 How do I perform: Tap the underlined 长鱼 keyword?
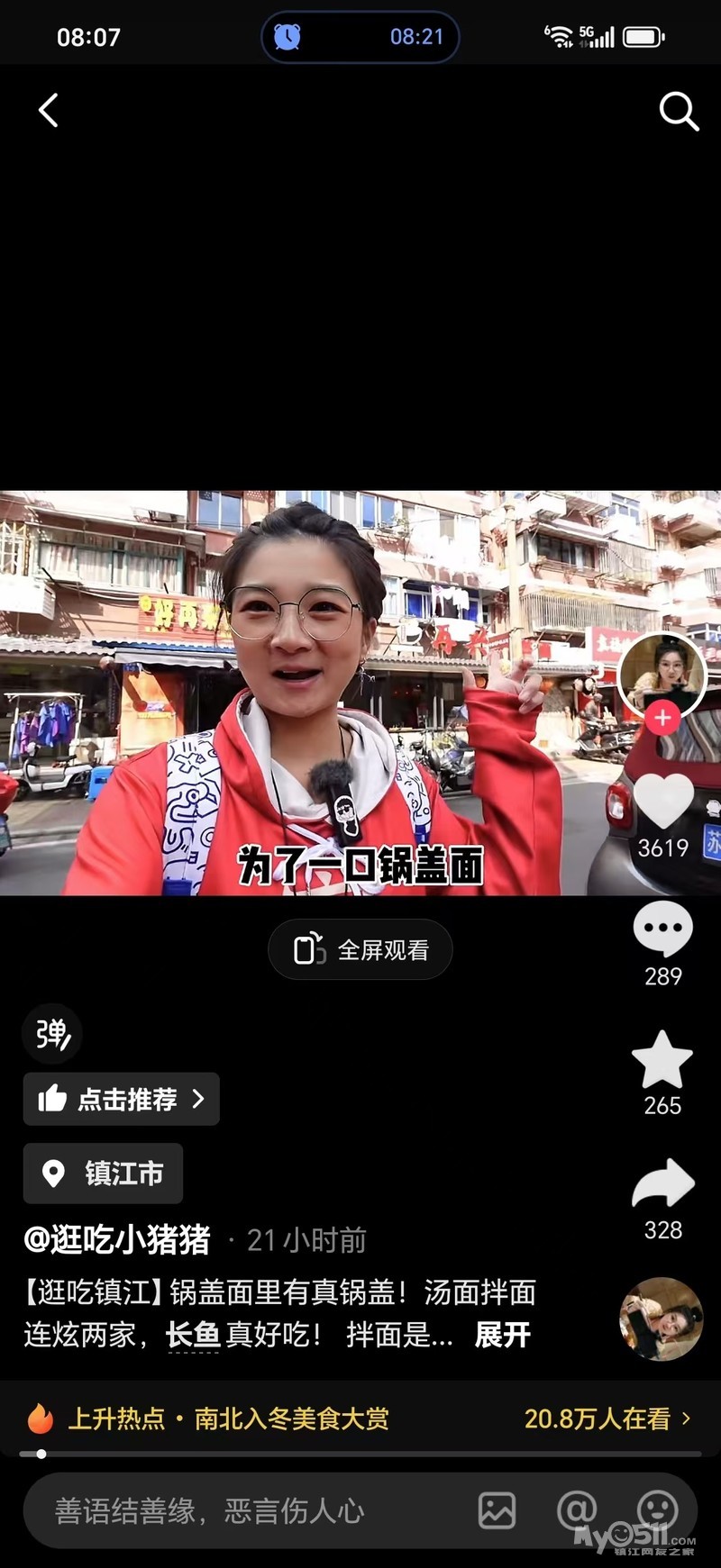point(193,1335)
